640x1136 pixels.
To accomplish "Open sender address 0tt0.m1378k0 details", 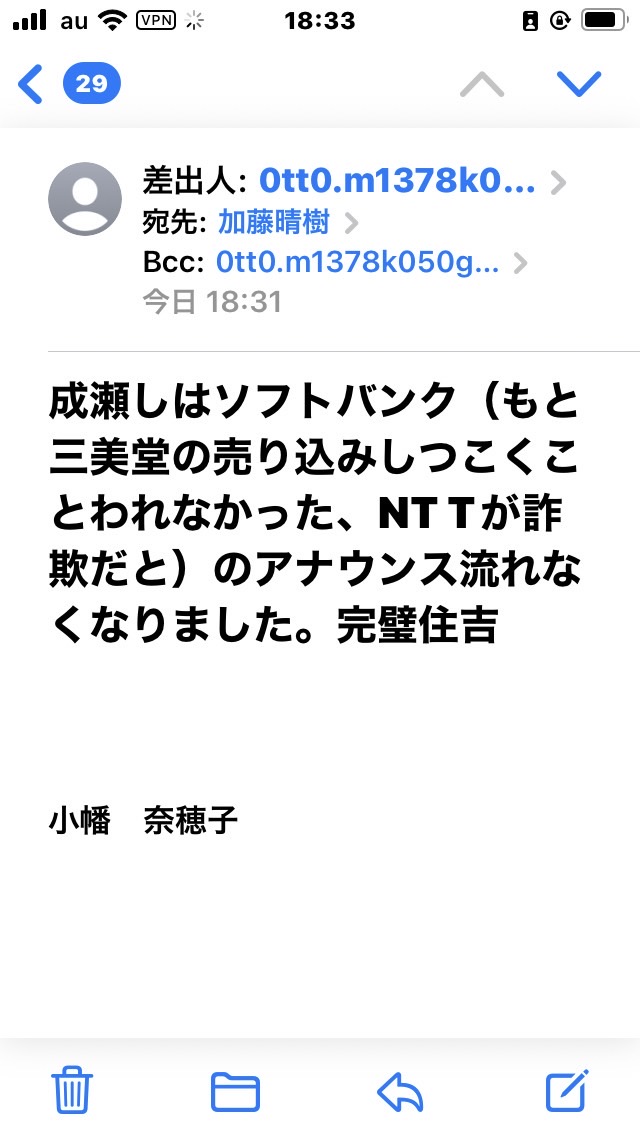I will coord(397,182).
